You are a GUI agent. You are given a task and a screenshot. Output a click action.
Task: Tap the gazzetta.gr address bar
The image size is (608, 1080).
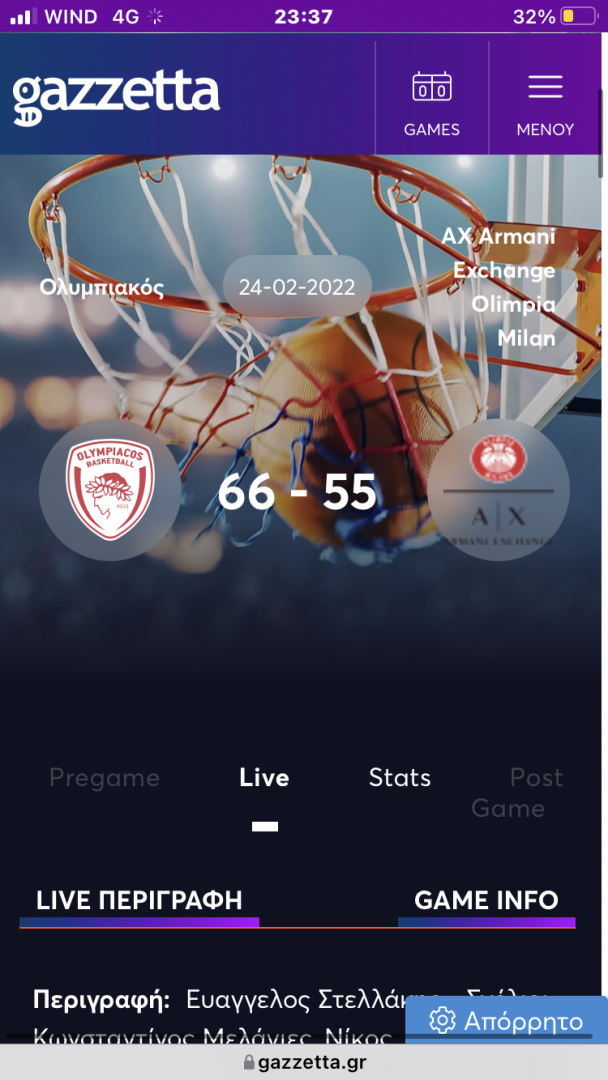tap(304, 1062)
